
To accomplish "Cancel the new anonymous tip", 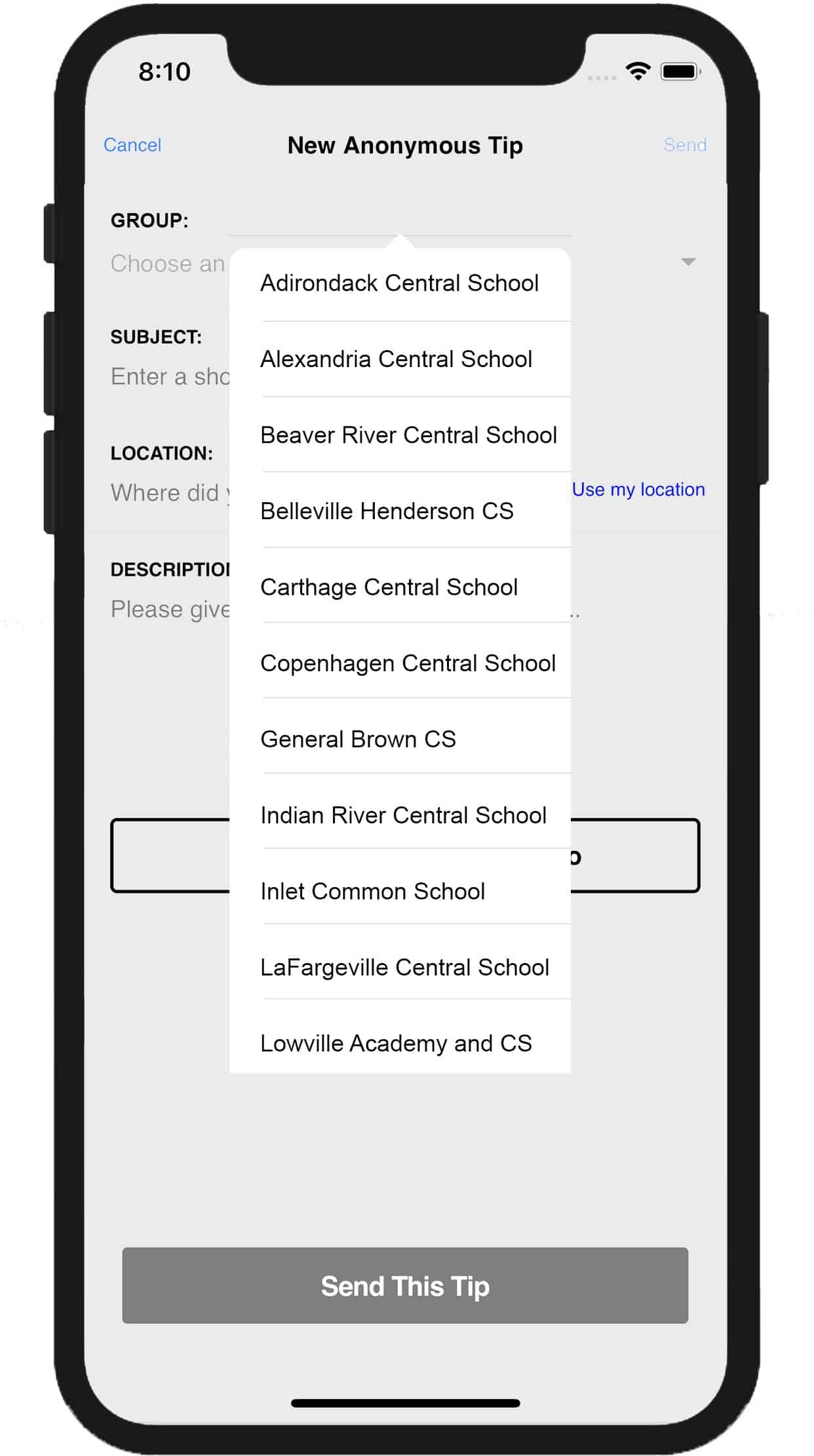I will tap(132, 145).
